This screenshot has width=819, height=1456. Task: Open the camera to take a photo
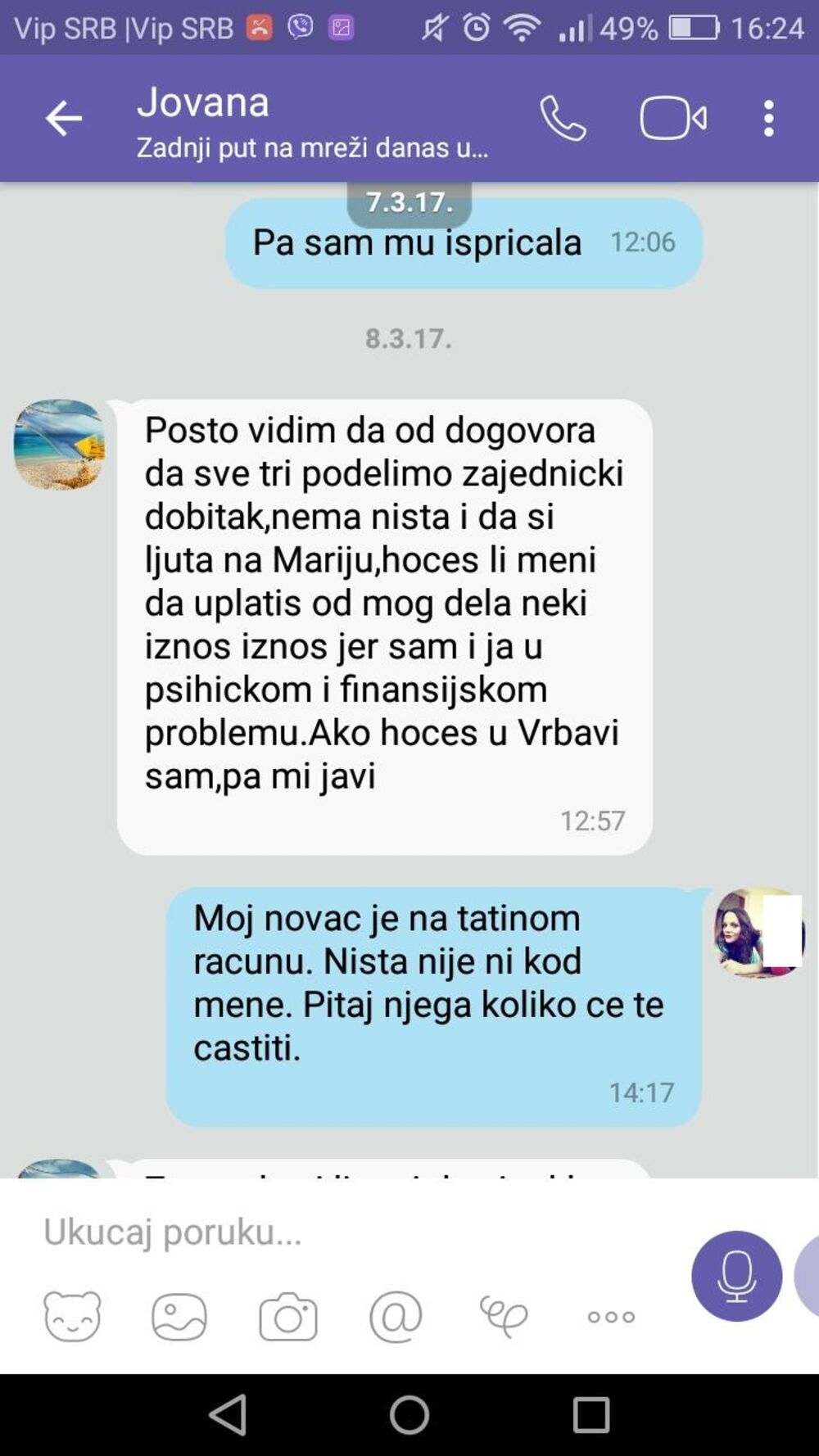point(287,1316)
